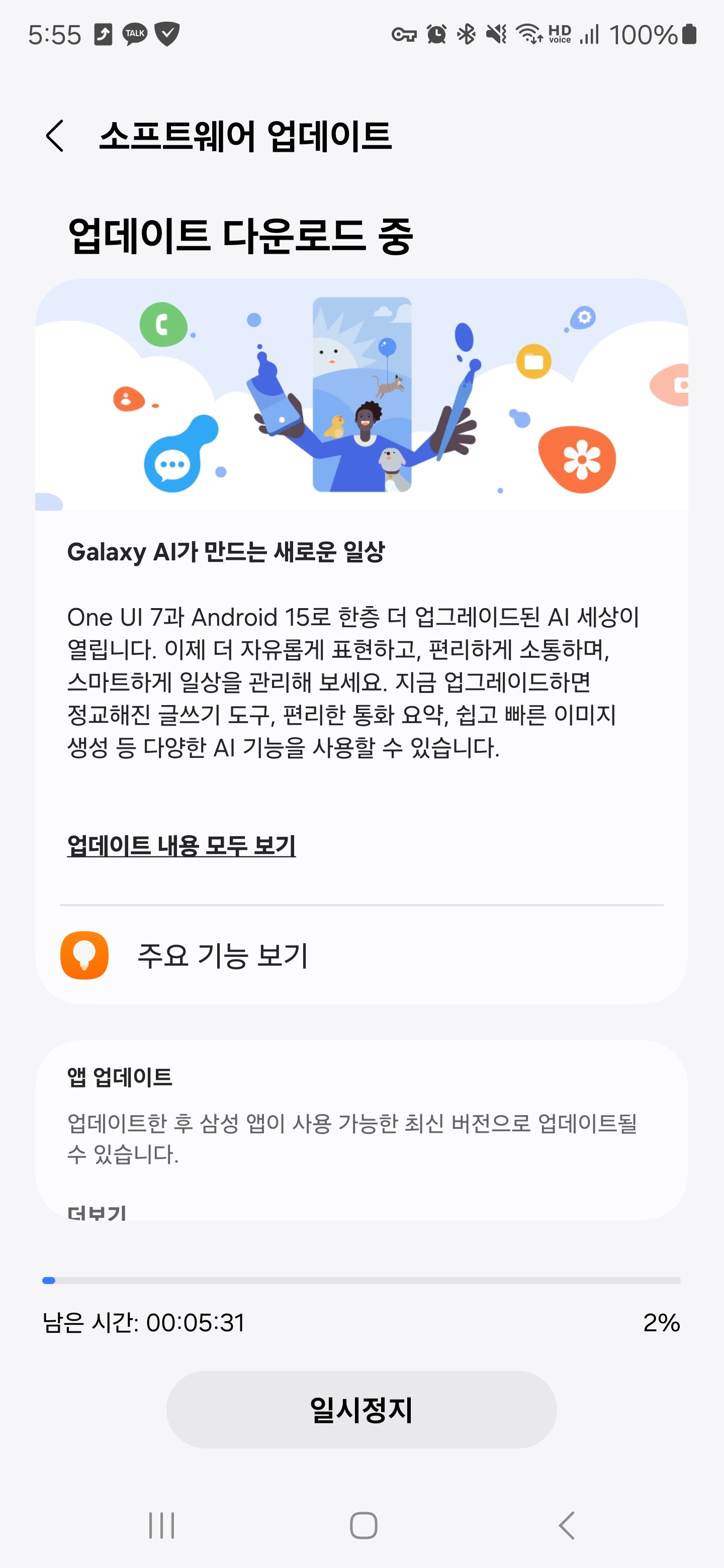Open the 주요 기능 보기 row
The height and width of the screenshot is (1568, 724).
(361, 955)
